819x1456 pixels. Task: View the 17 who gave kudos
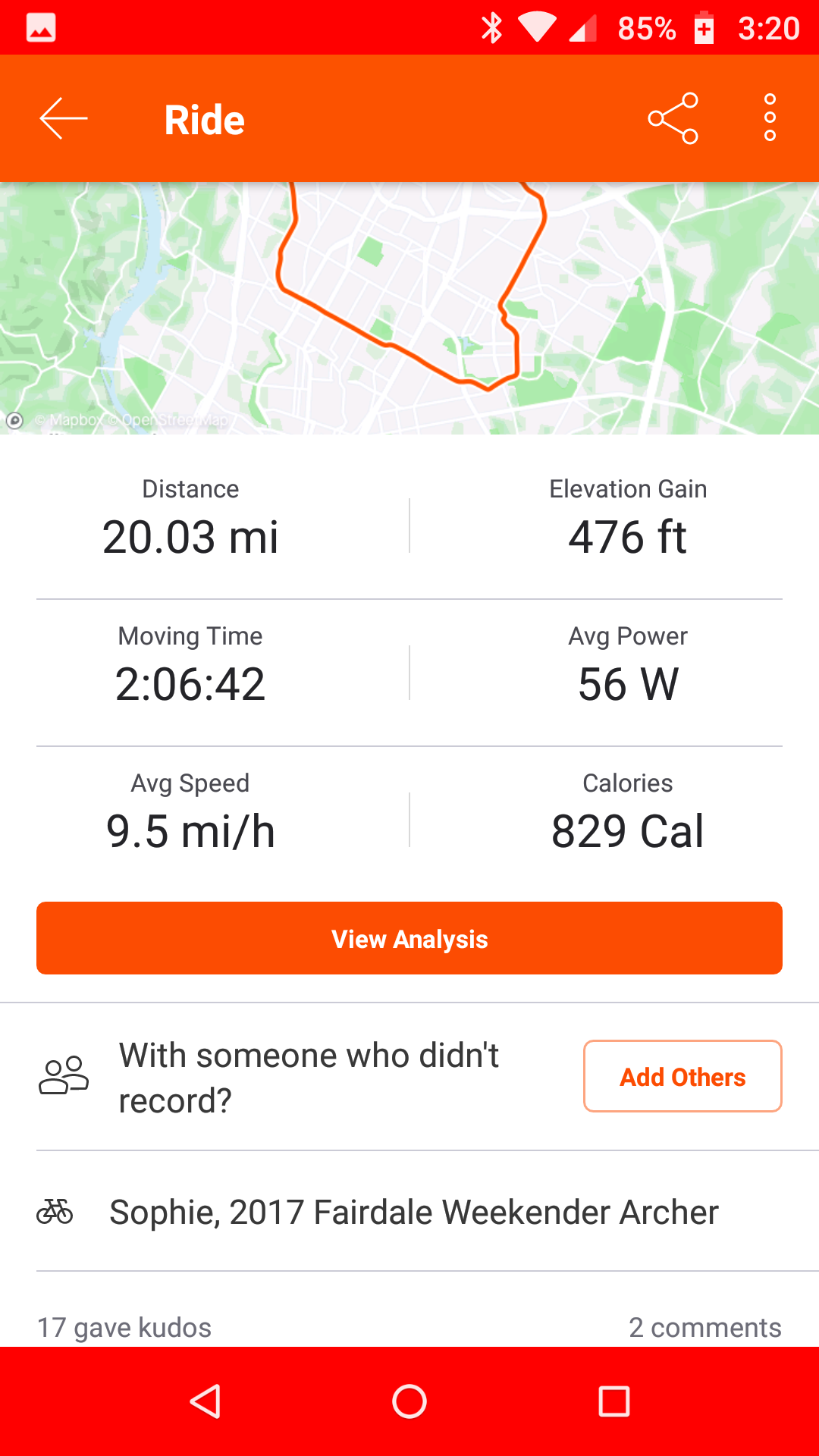pos(124,1327)
